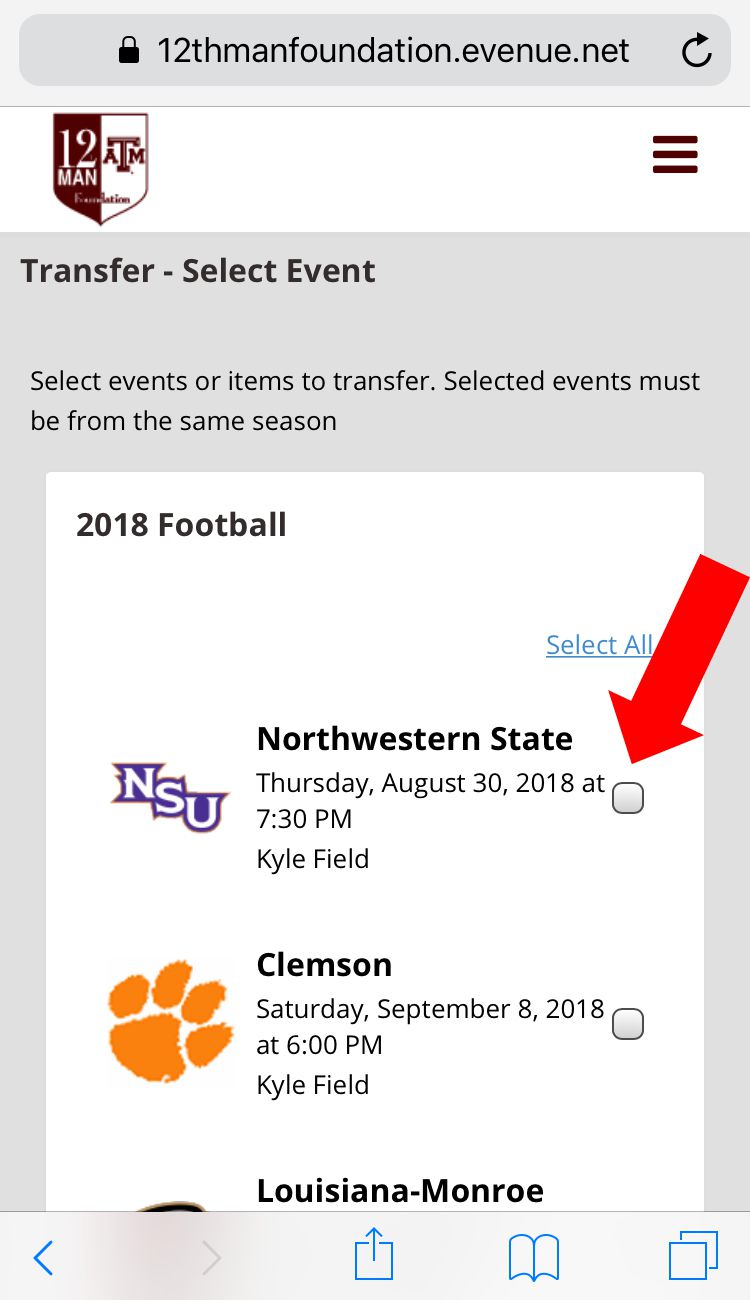Viewport: 750px width, 1300px height.
Task: Go back in Safari
Action: (x=43, y=1257)
